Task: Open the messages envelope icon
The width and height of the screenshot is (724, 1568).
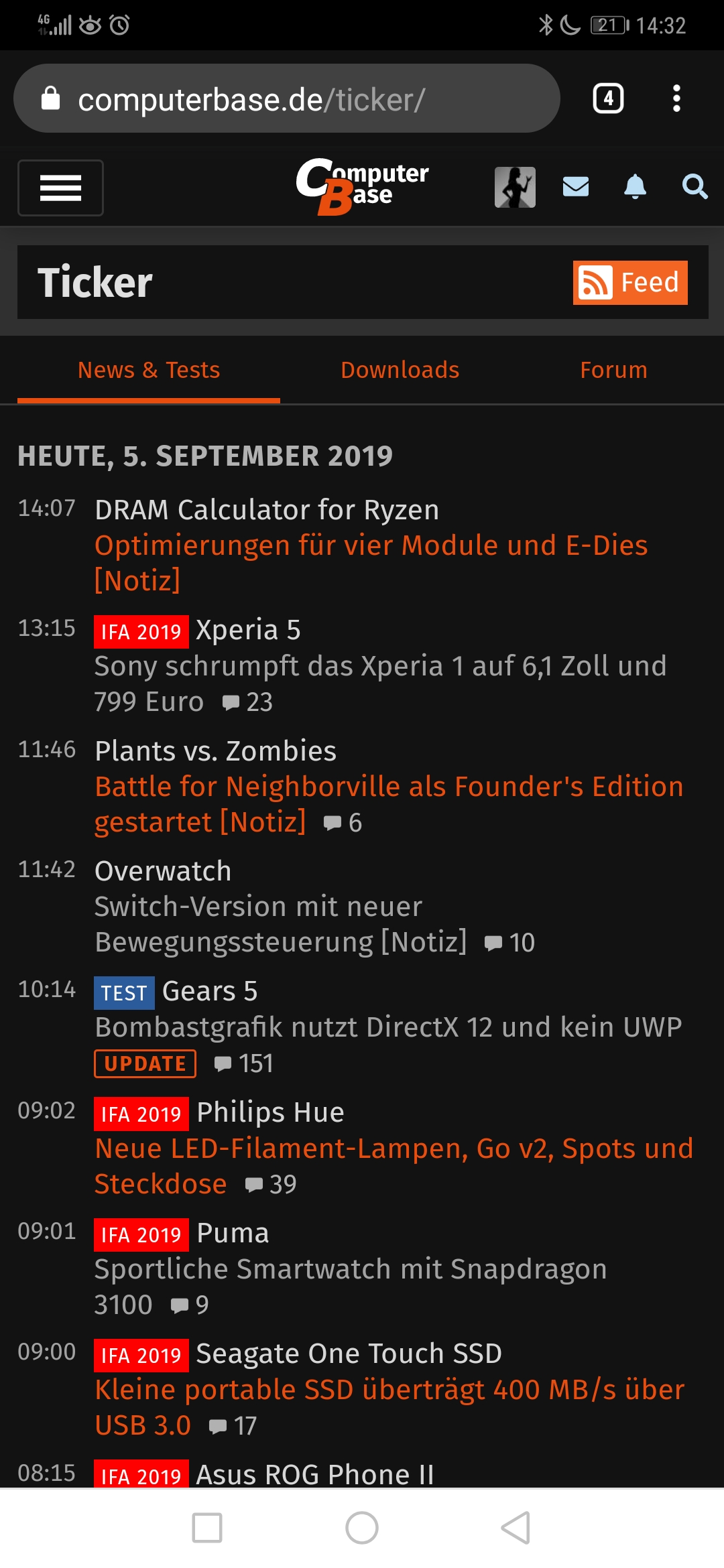Action: [x=576, y=187]
